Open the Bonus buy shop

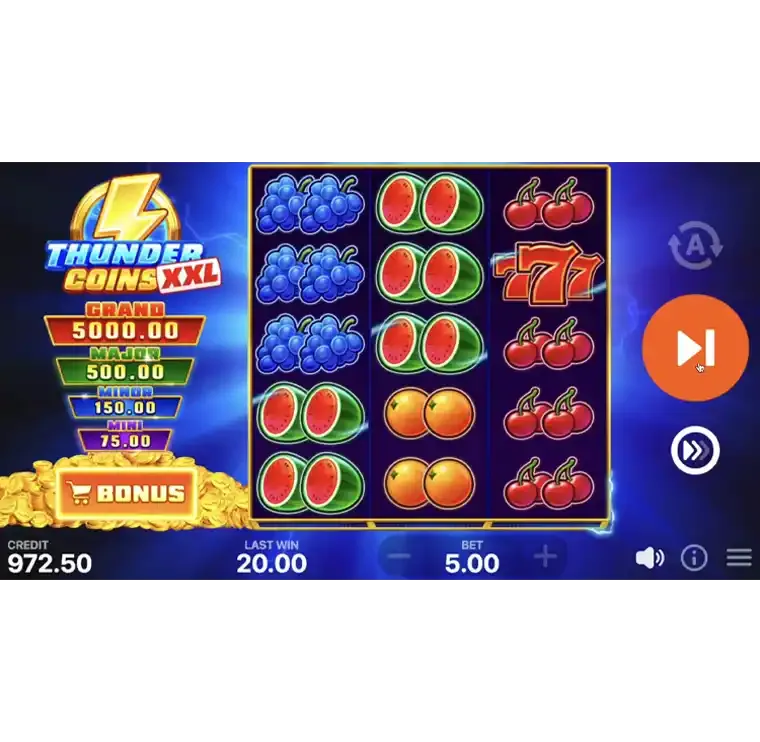pyautogui.click(x=125, y=493)
